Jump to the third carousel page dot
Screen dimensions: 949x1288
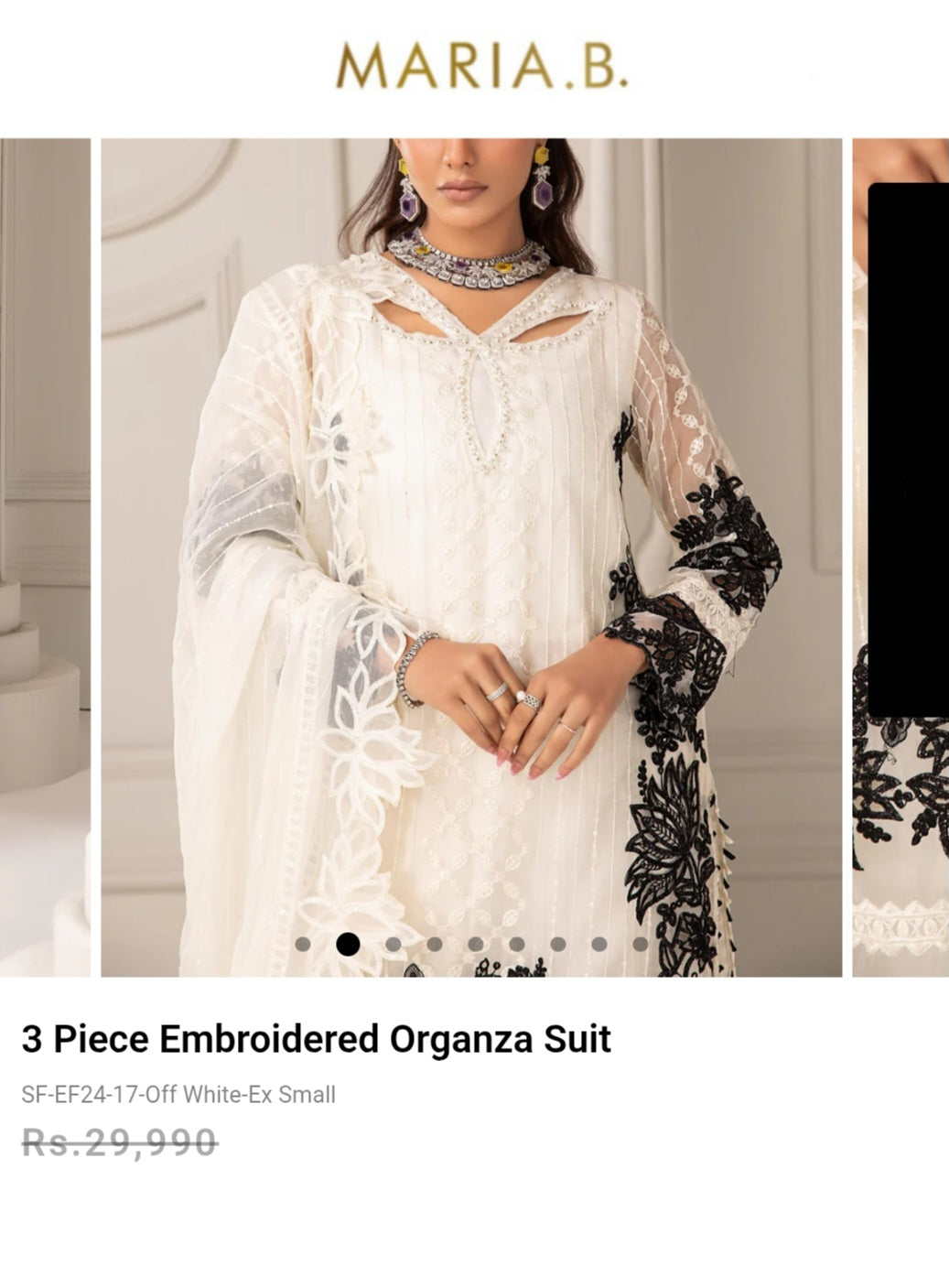pyautogui.click(x=394, y=945)
